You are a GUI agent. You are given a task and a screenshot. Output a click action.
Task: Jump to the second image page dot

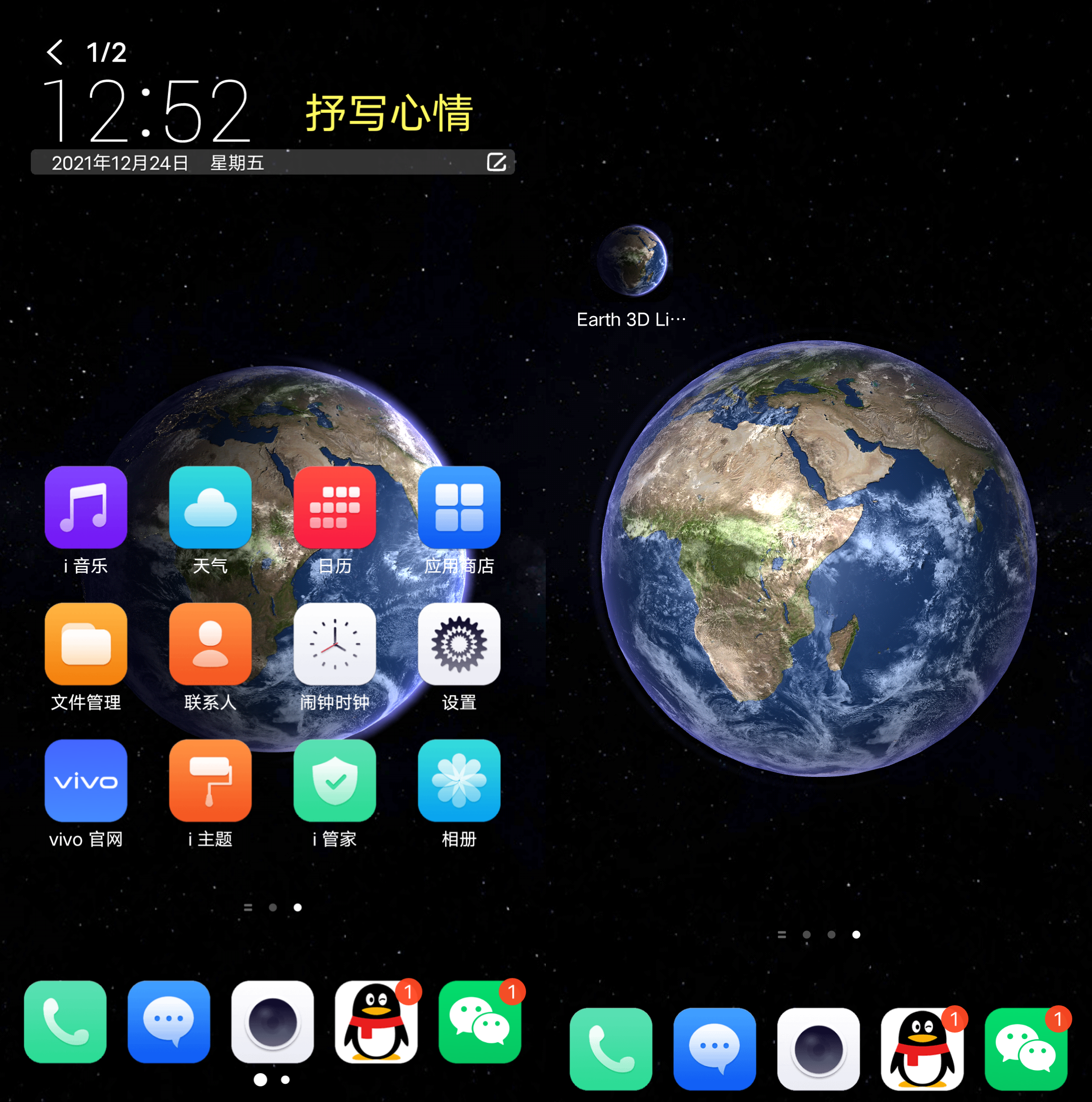(x=285, y=1080)
